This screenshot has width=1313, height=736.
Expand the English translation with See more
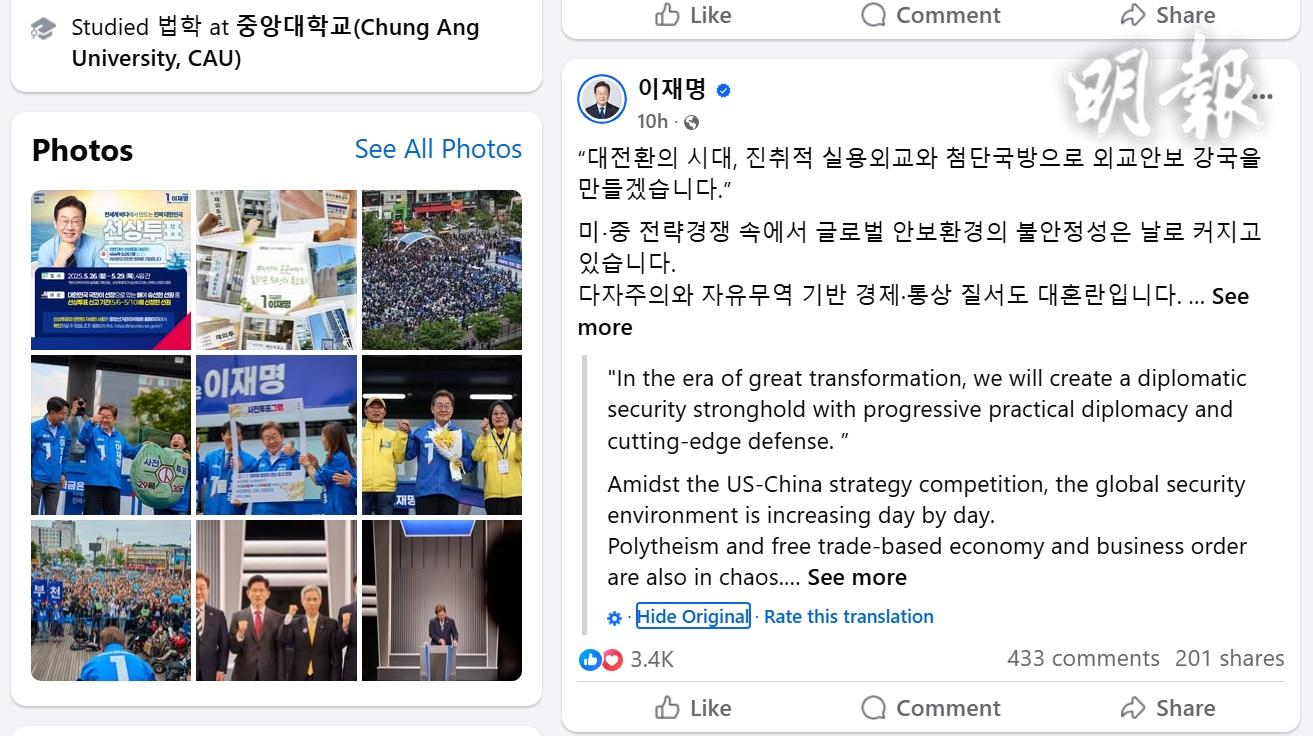pyautogui.click(x=857, y=577)
